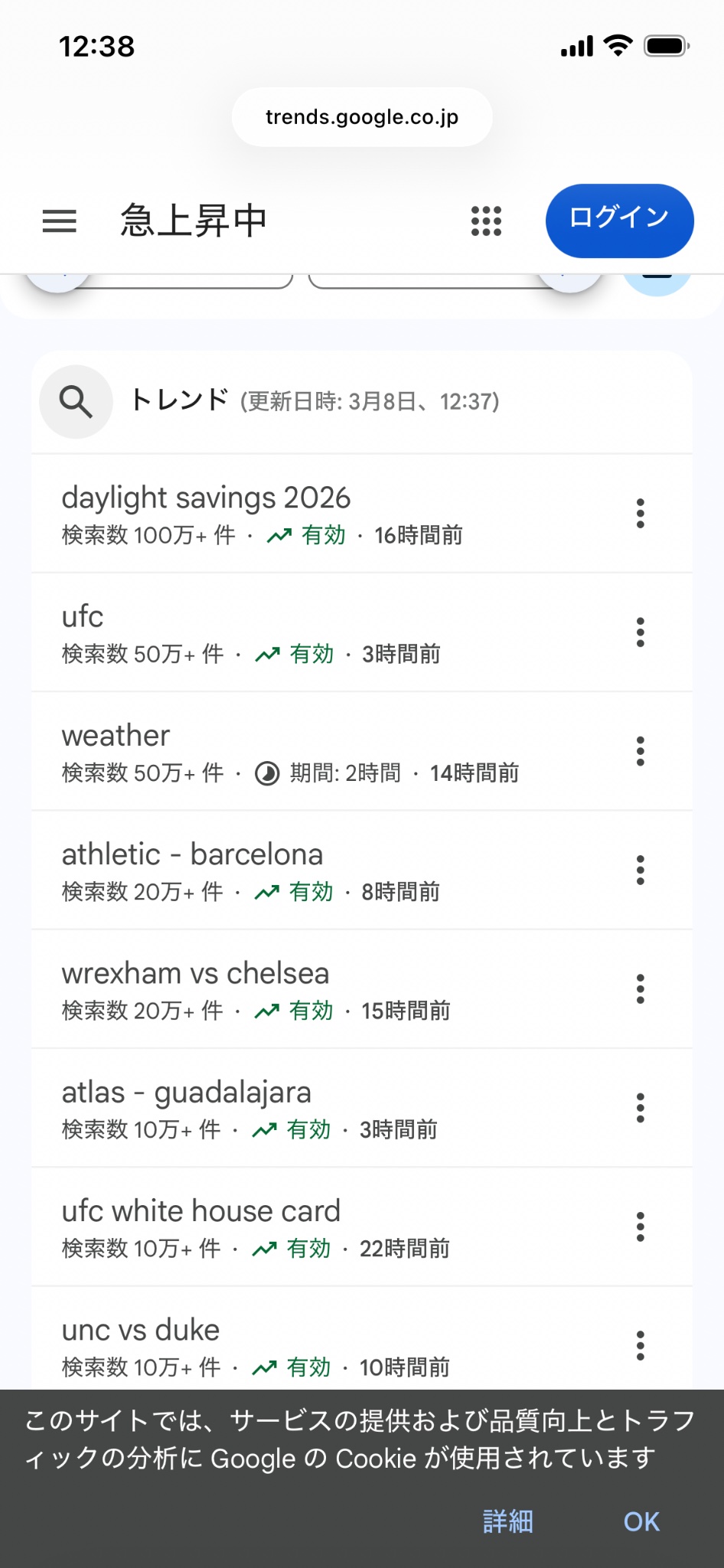View the weather trend details
724x1568 pixels.
coord(116,736)
